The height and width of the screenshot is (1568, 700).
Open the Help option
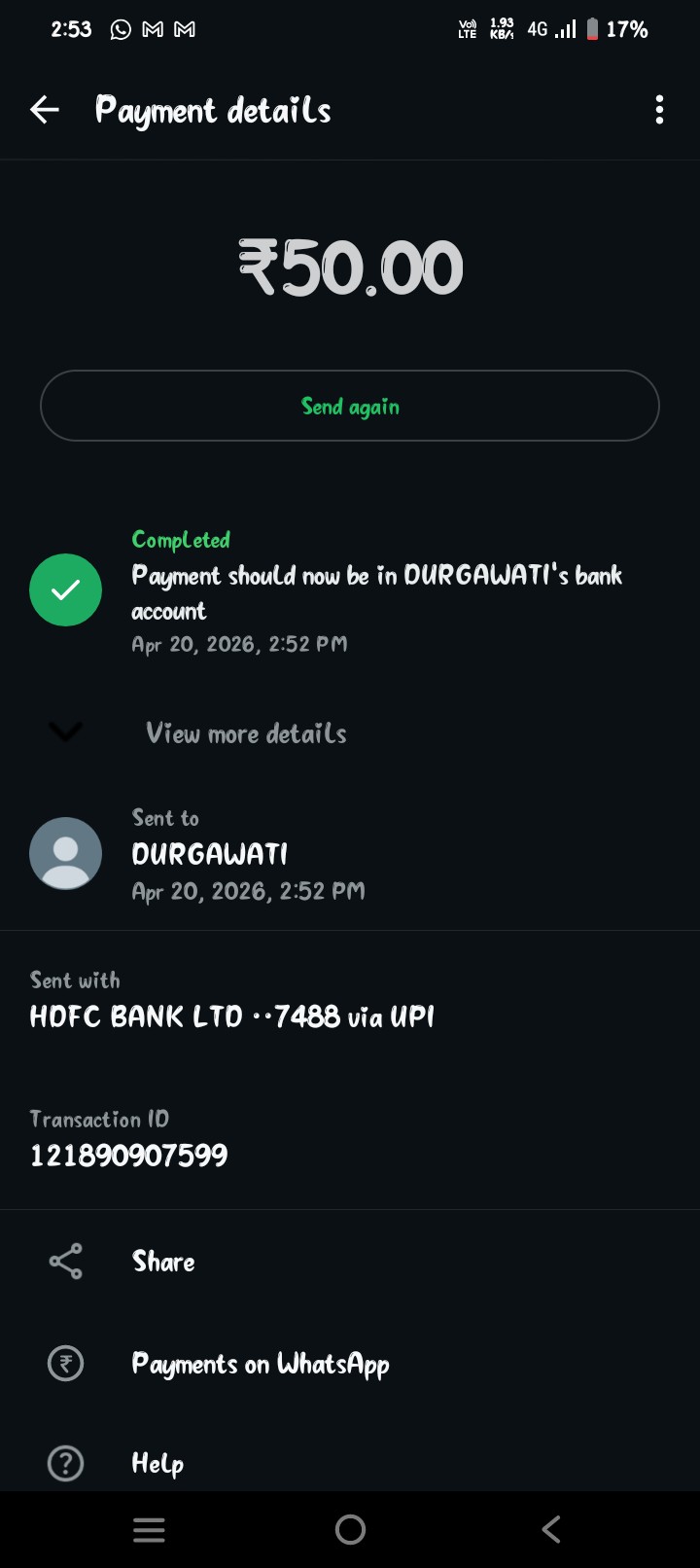coord(157,1463)
